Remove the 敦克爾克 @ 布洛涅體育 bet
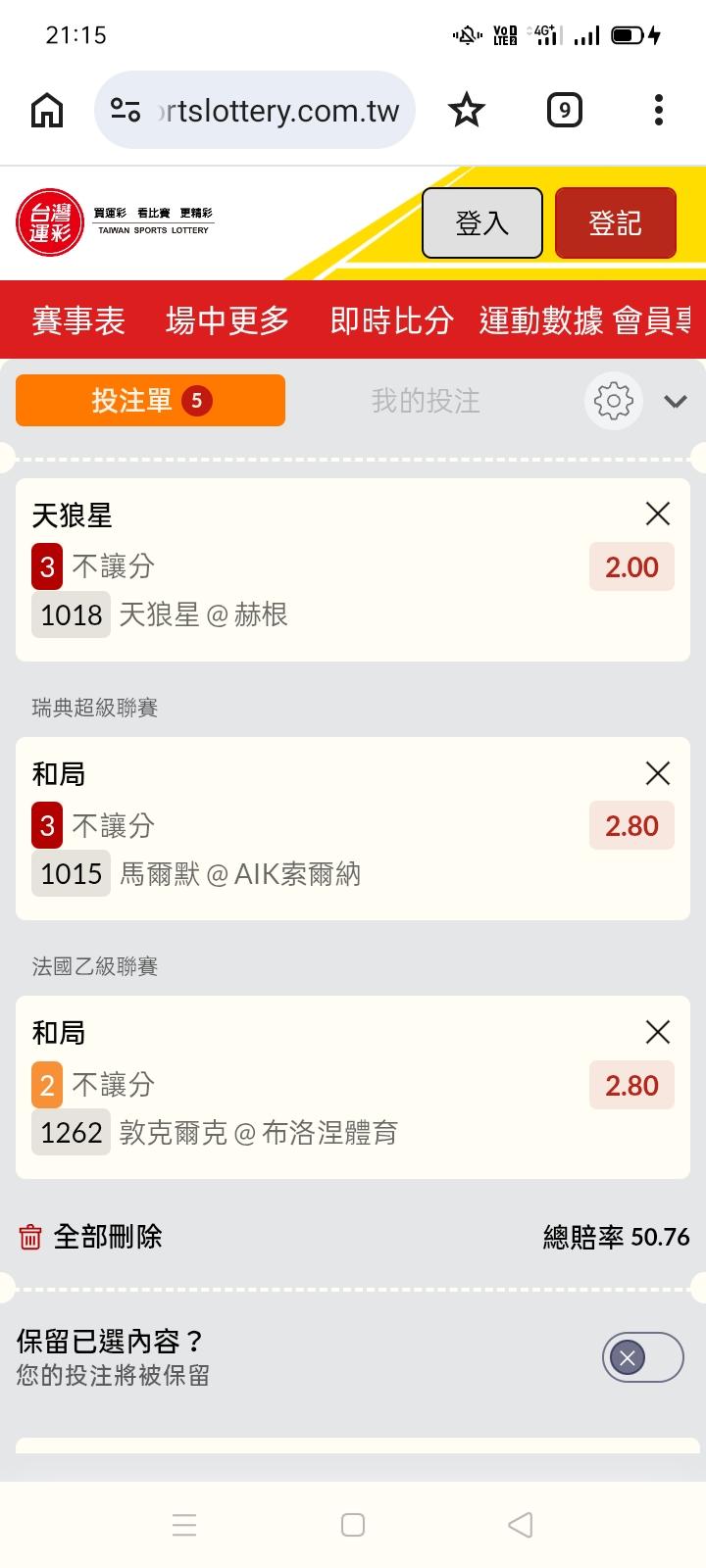 tap(658, 1032)
